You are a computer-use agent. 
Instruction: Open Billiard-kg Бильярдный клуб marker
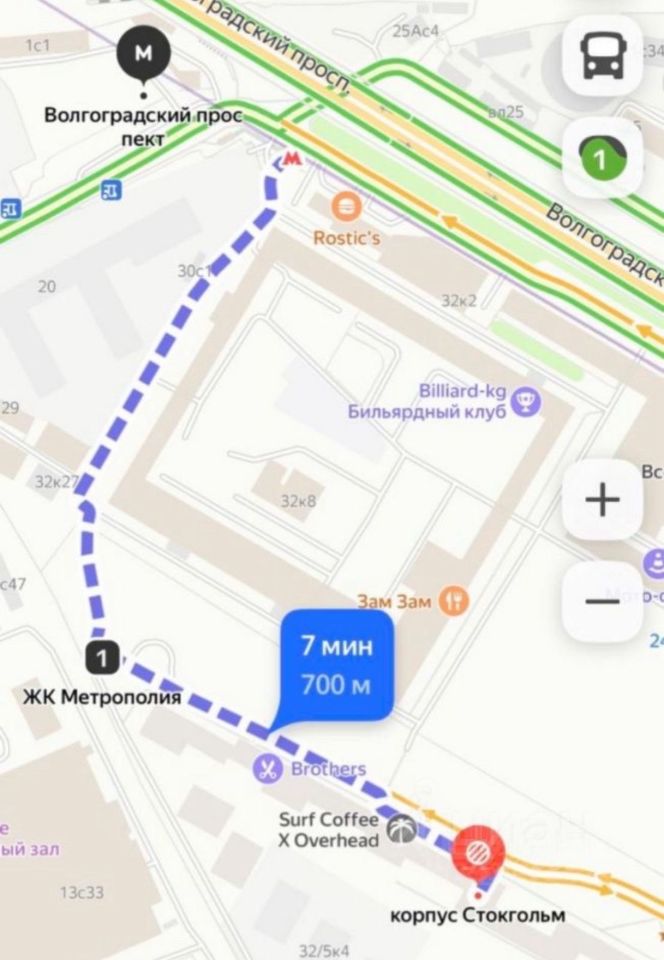(522, 402)
